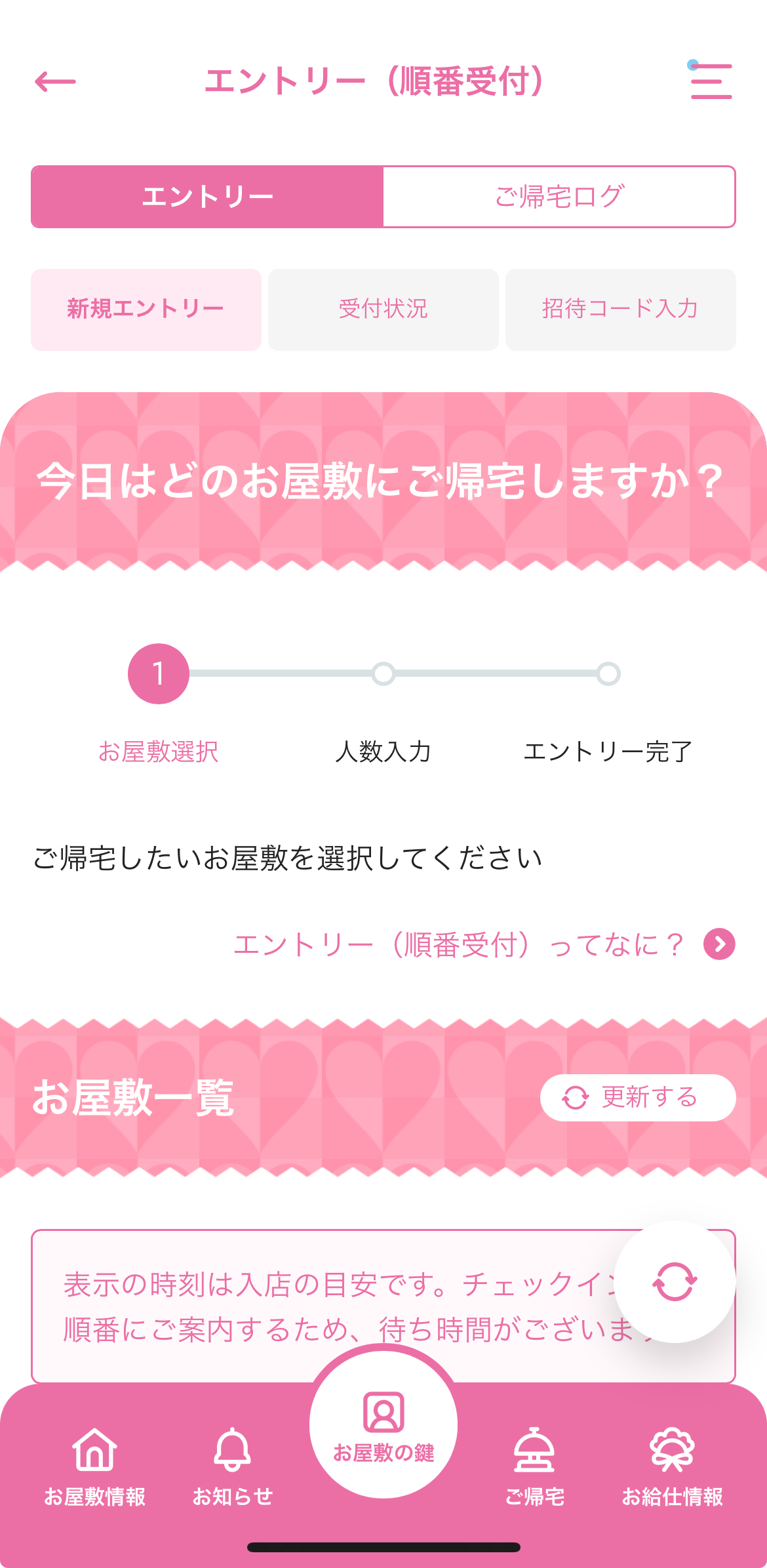767x1568 pixels.
Task: Tap the floating refresh button
Action: coord(675,1281)
